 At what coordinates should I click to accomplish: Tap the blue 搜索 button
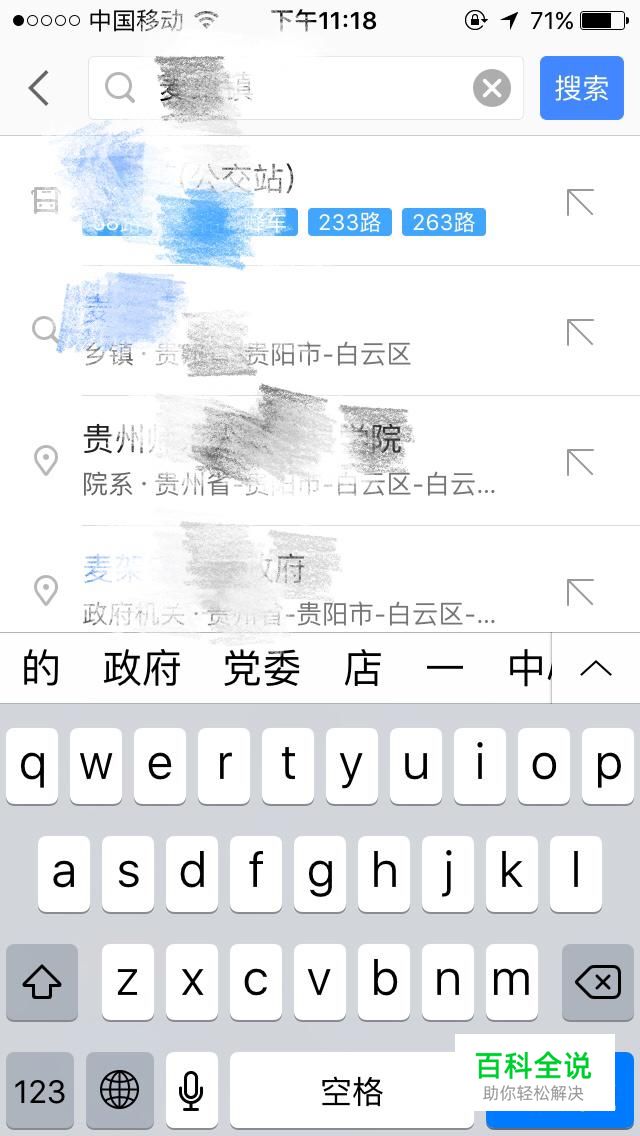click(581, 88)
